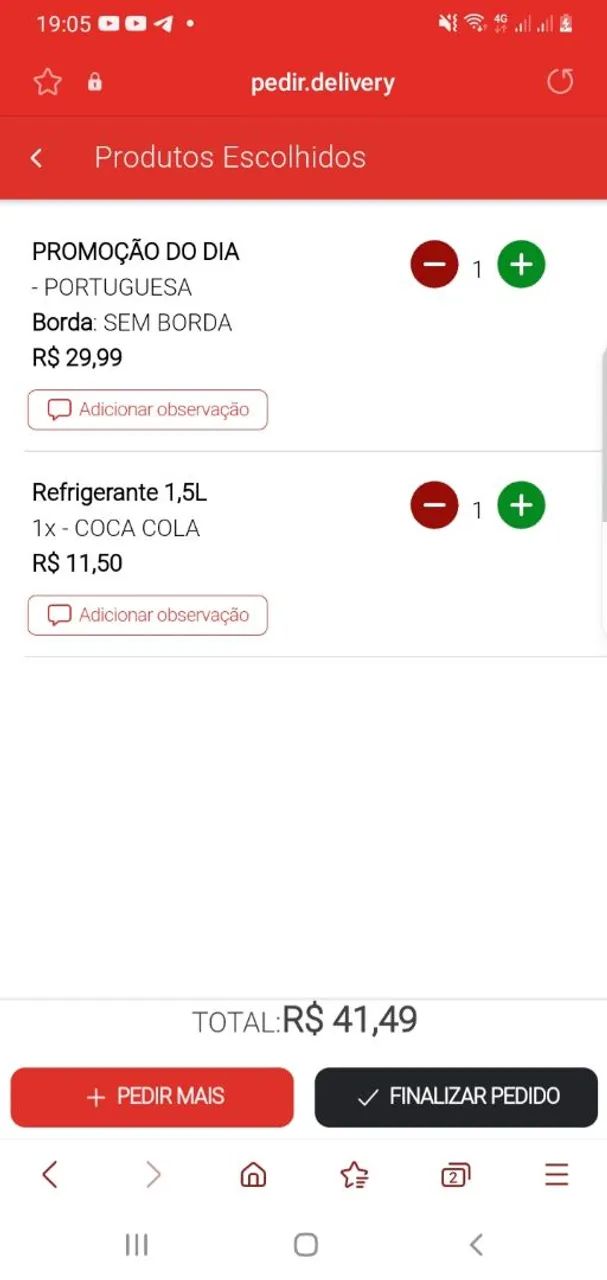607x1280 pixels.
Task: Open the browser tabs switcher
Action: coord(455,1176)
